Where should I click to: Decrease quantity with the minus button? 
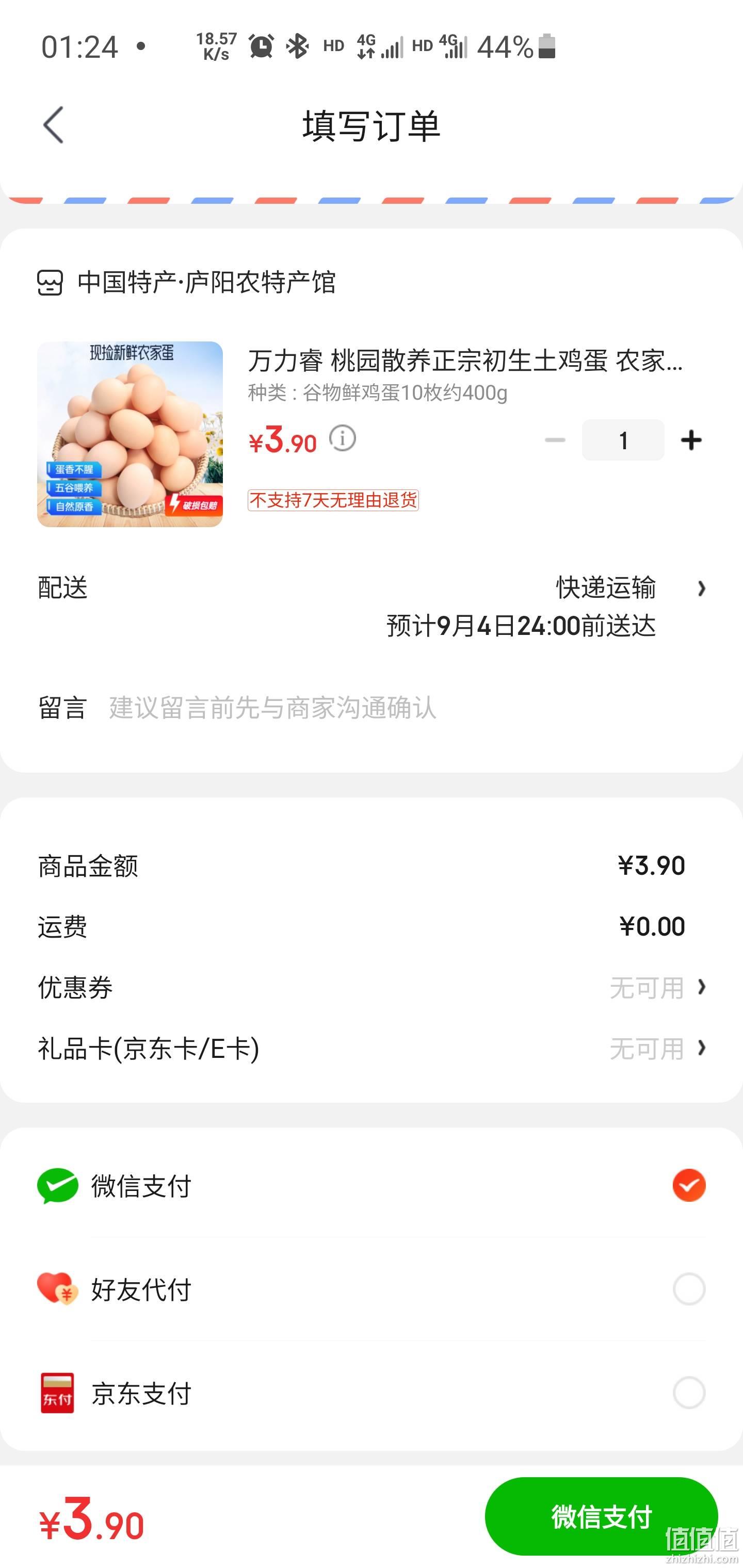[555, 440]
